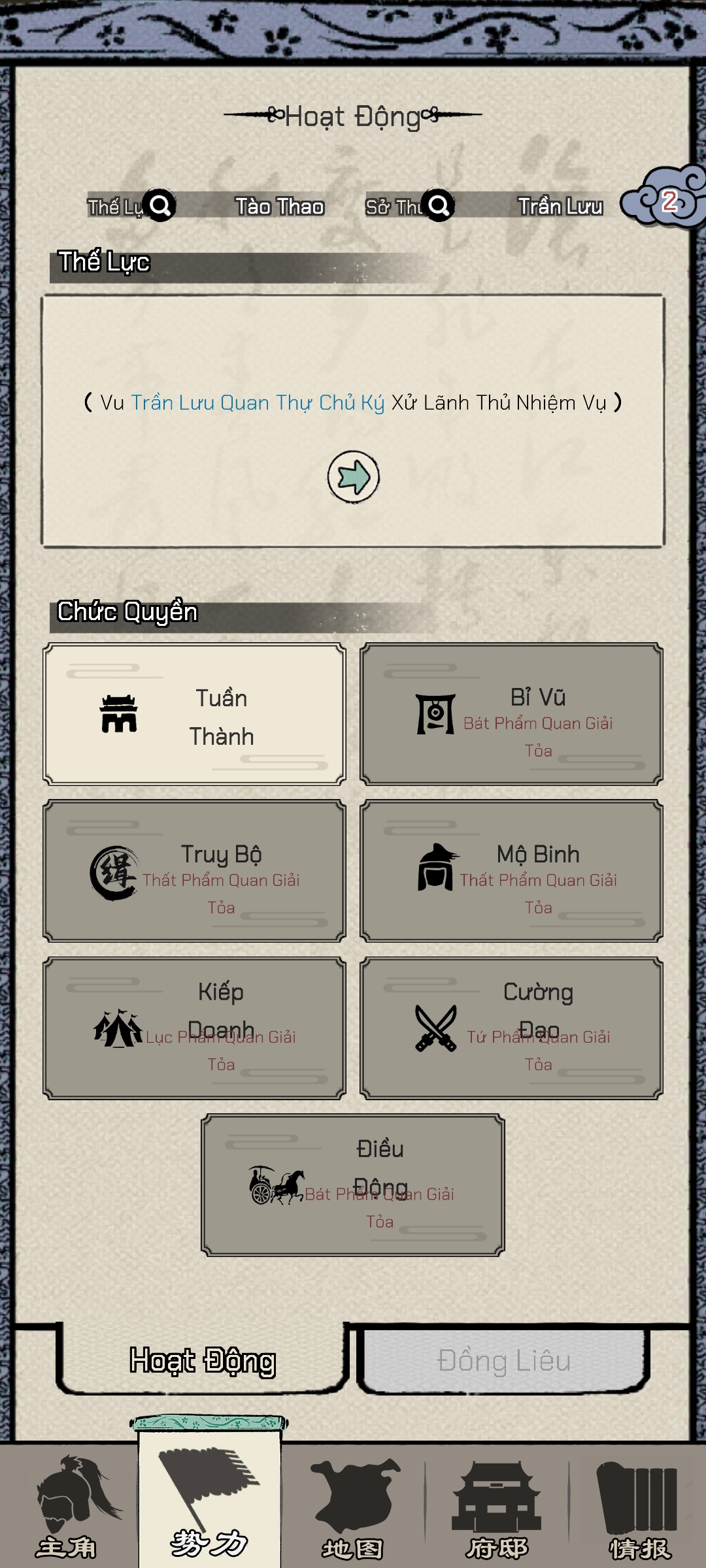Open the Mộ Binh action card
706x1568 pixels.
[511, 871]
